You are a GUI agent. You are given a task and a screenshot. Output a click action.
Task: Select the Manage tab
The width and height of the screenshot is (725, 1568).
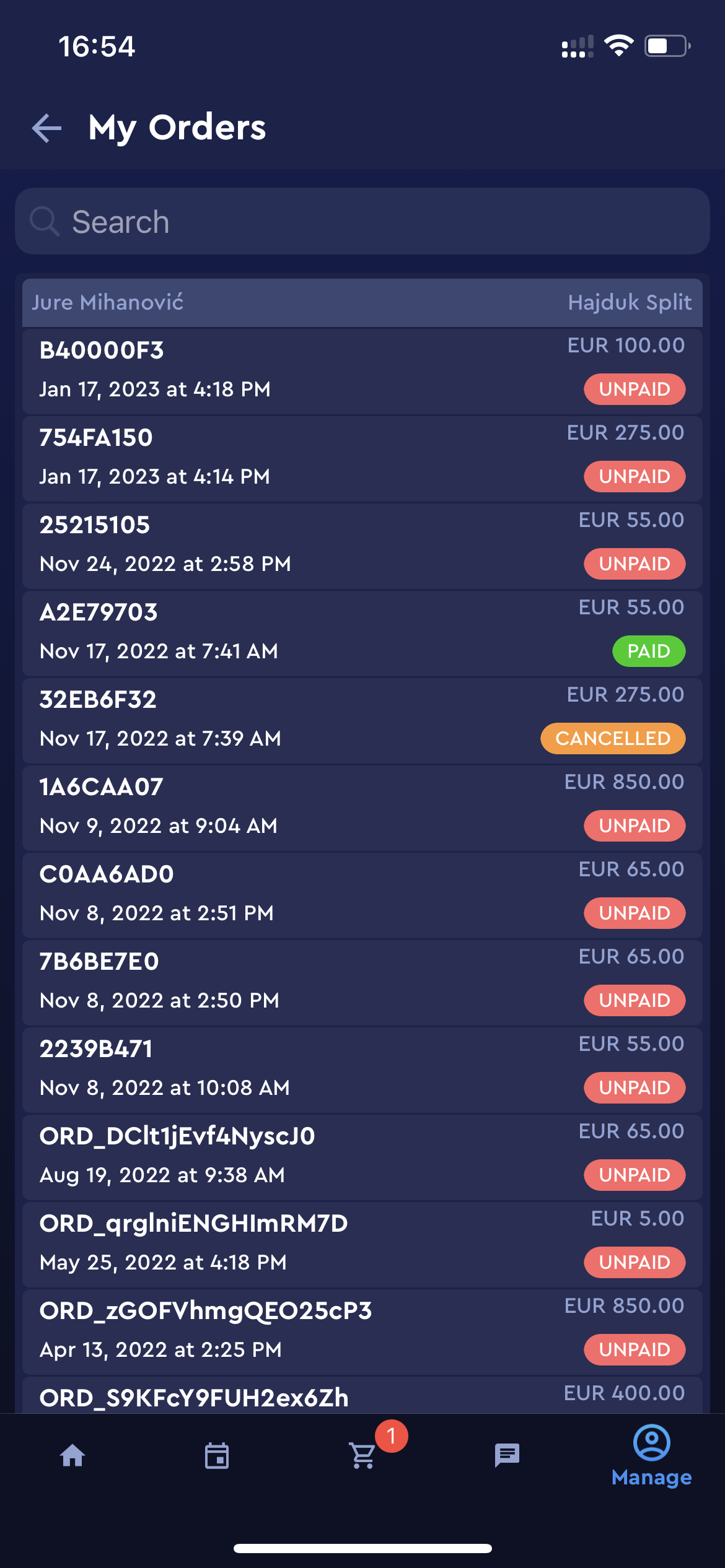(651, 1455)
